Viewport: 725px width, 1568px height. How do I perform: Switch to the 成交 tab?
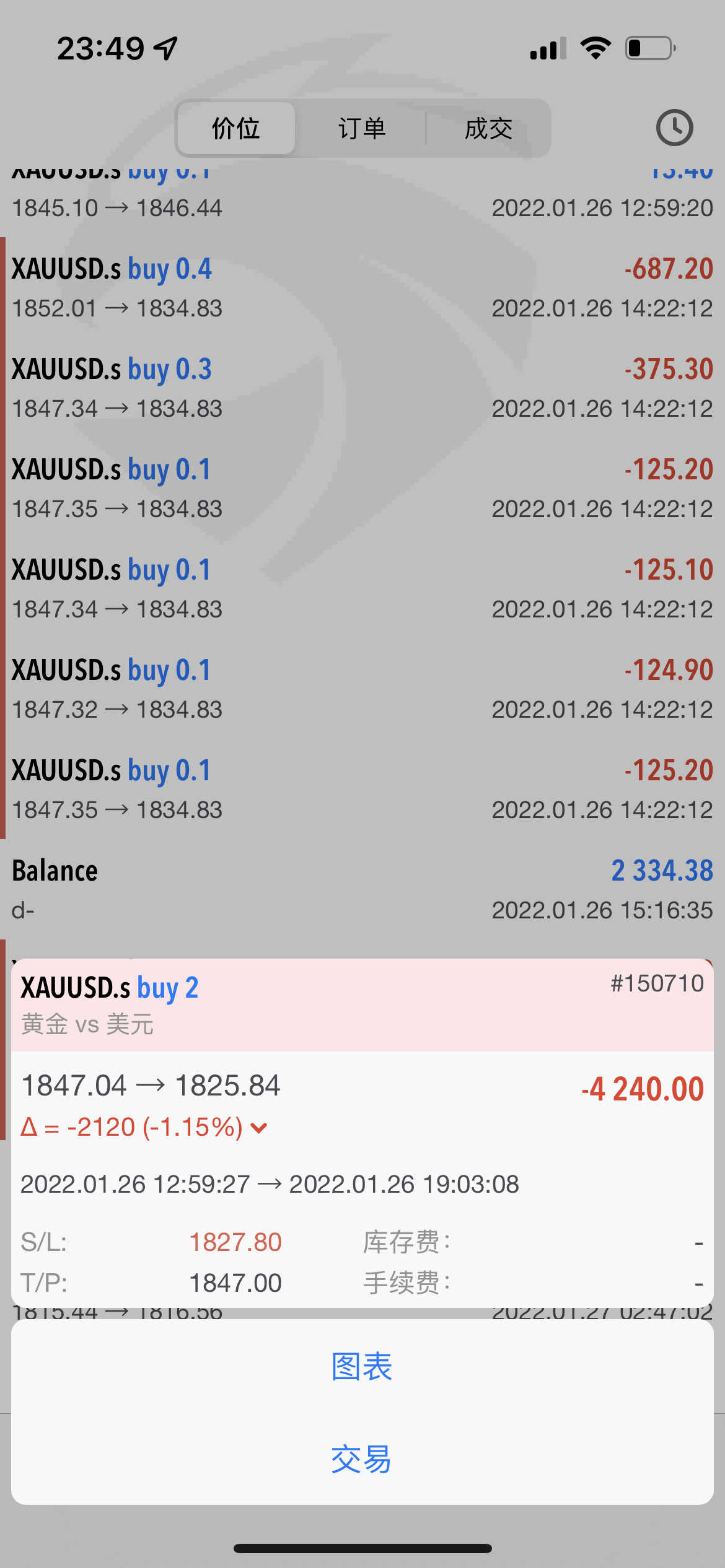point(488,129)
